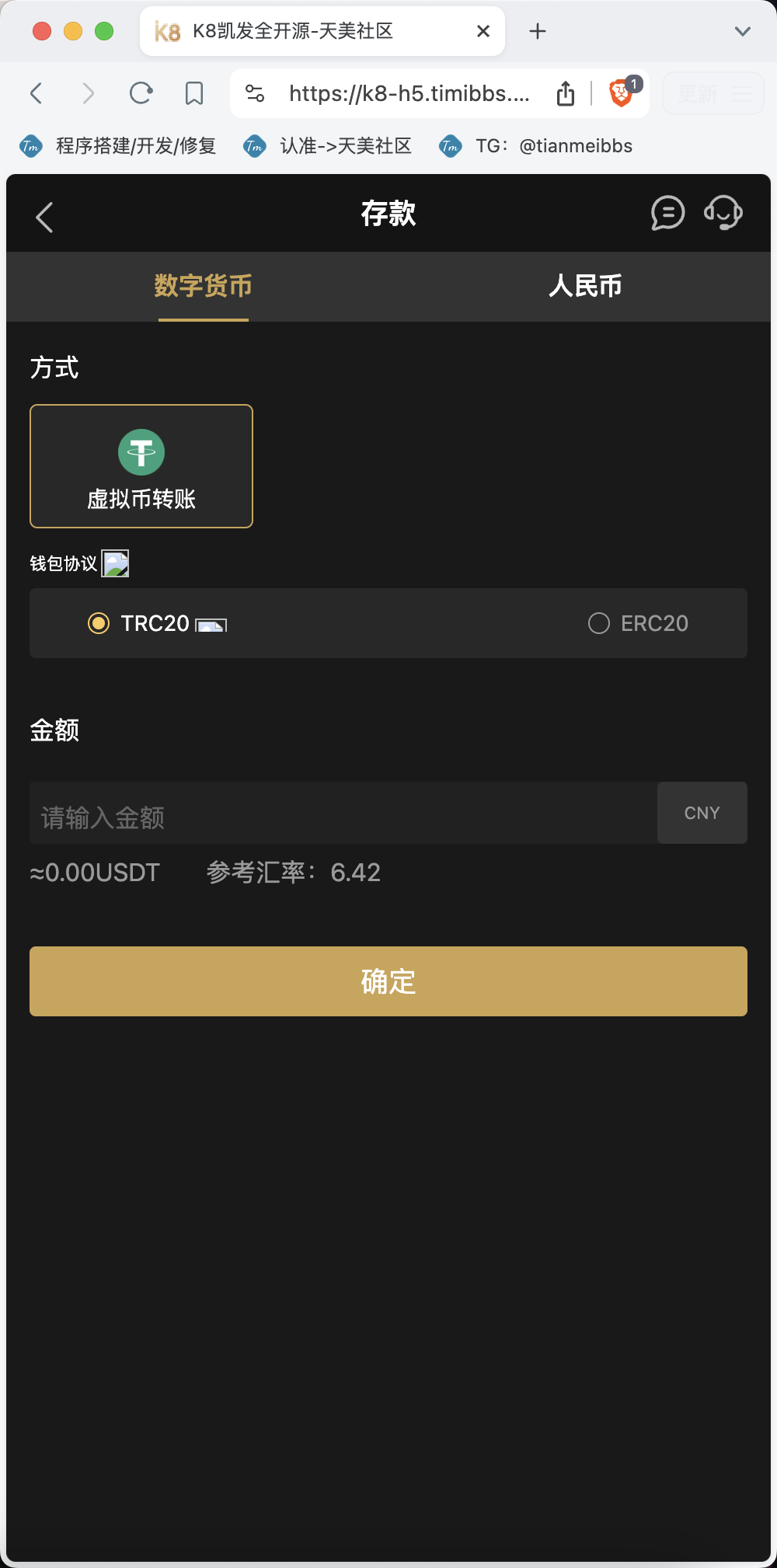Switch to the 人民币 tab

585,286
